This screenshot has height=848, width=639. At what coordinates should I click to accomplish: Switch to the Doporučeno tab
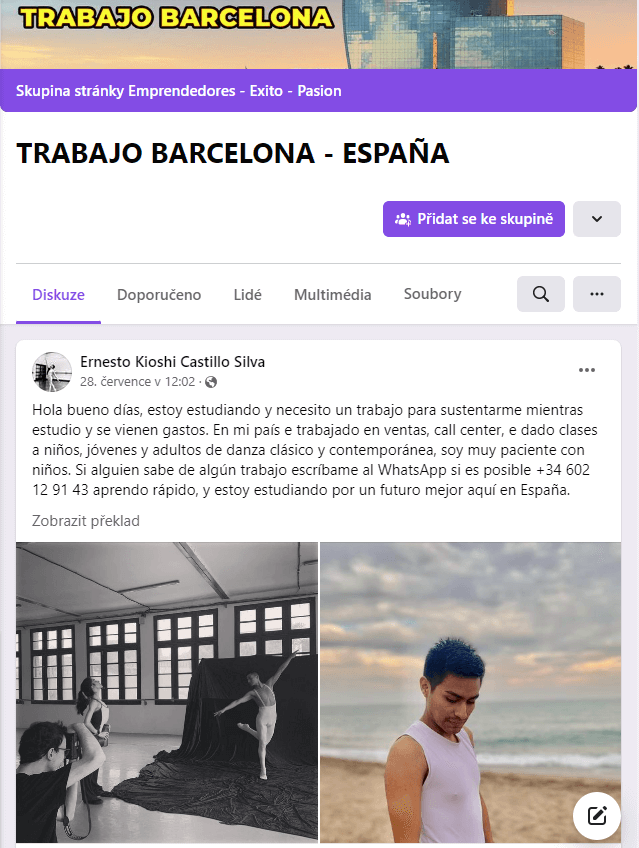[159, 295]
